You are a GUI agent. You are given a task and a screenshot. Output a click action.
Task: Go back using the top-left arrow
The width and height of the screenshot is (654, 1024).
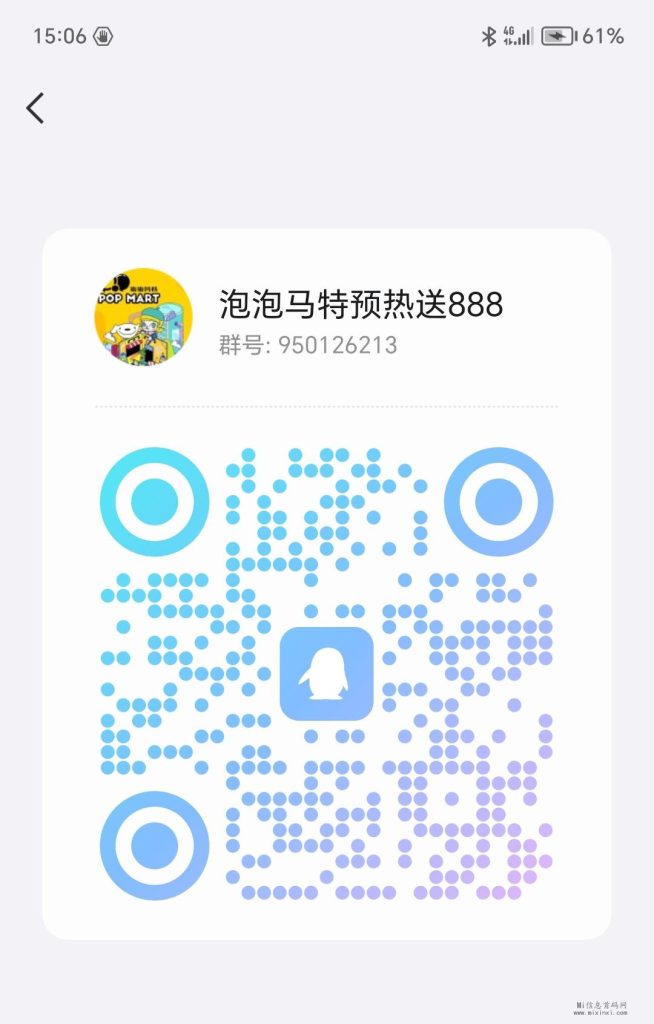click(36, 108)
